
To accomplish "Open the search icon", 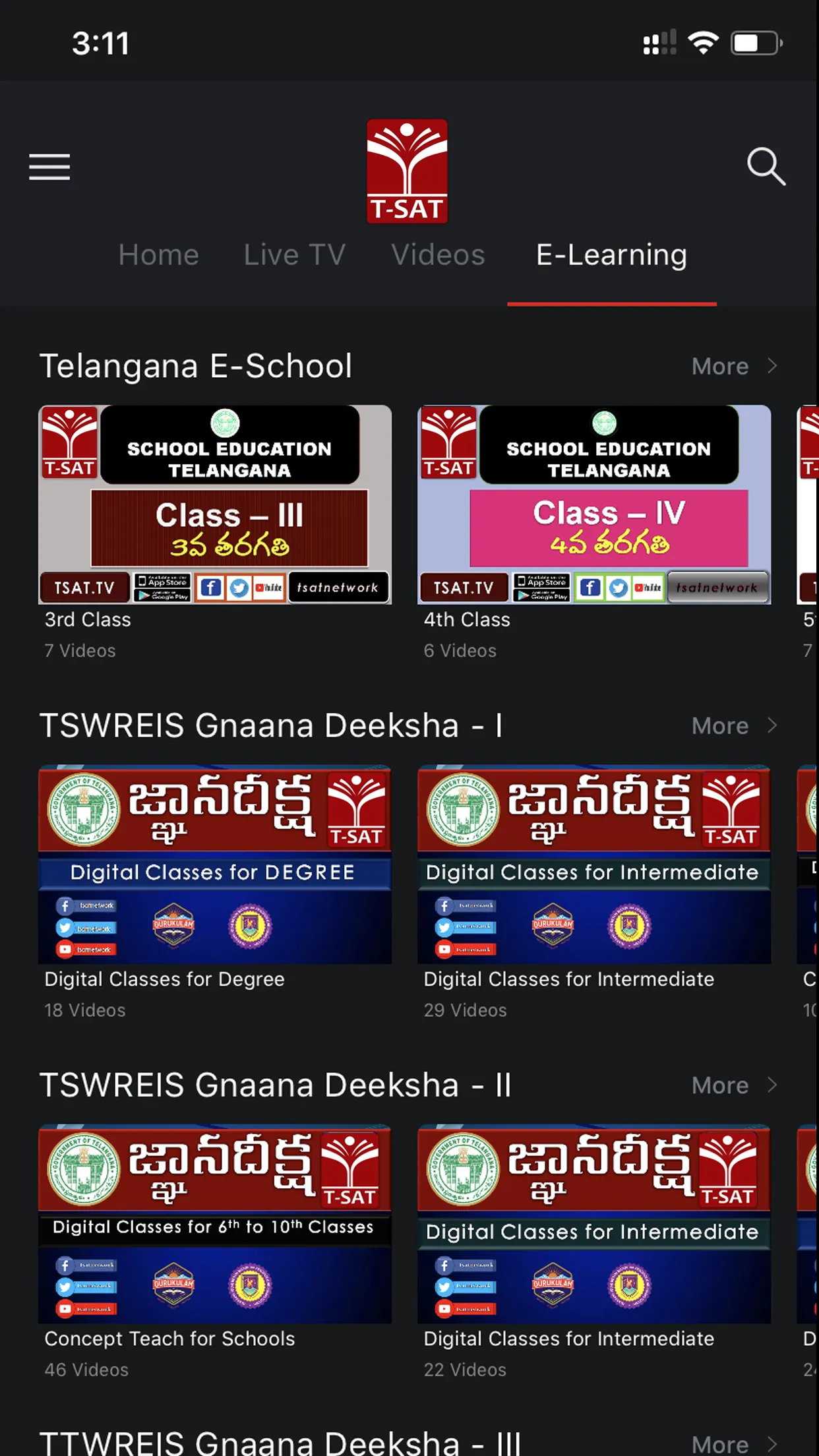I will [766, 166].
